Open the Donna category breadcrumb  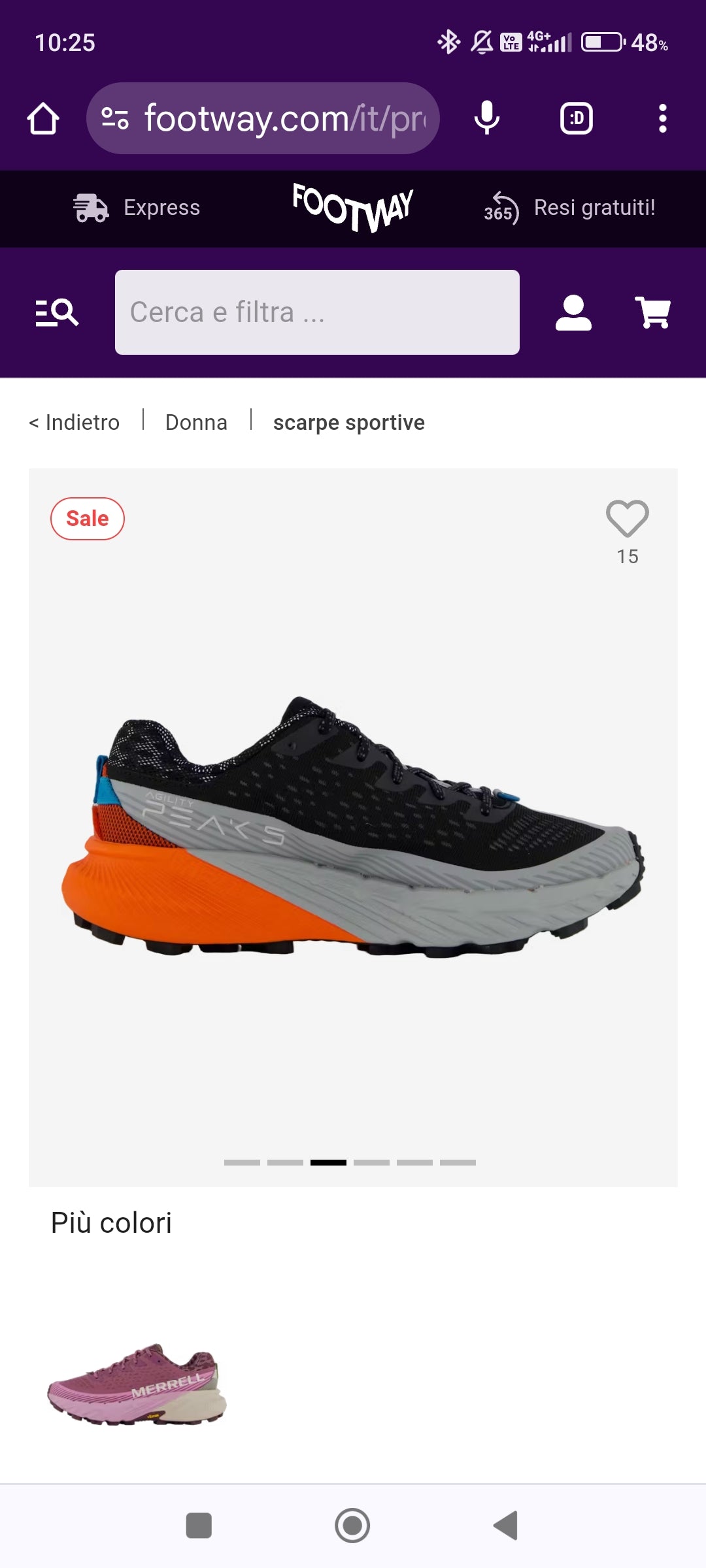pos(195,422)
